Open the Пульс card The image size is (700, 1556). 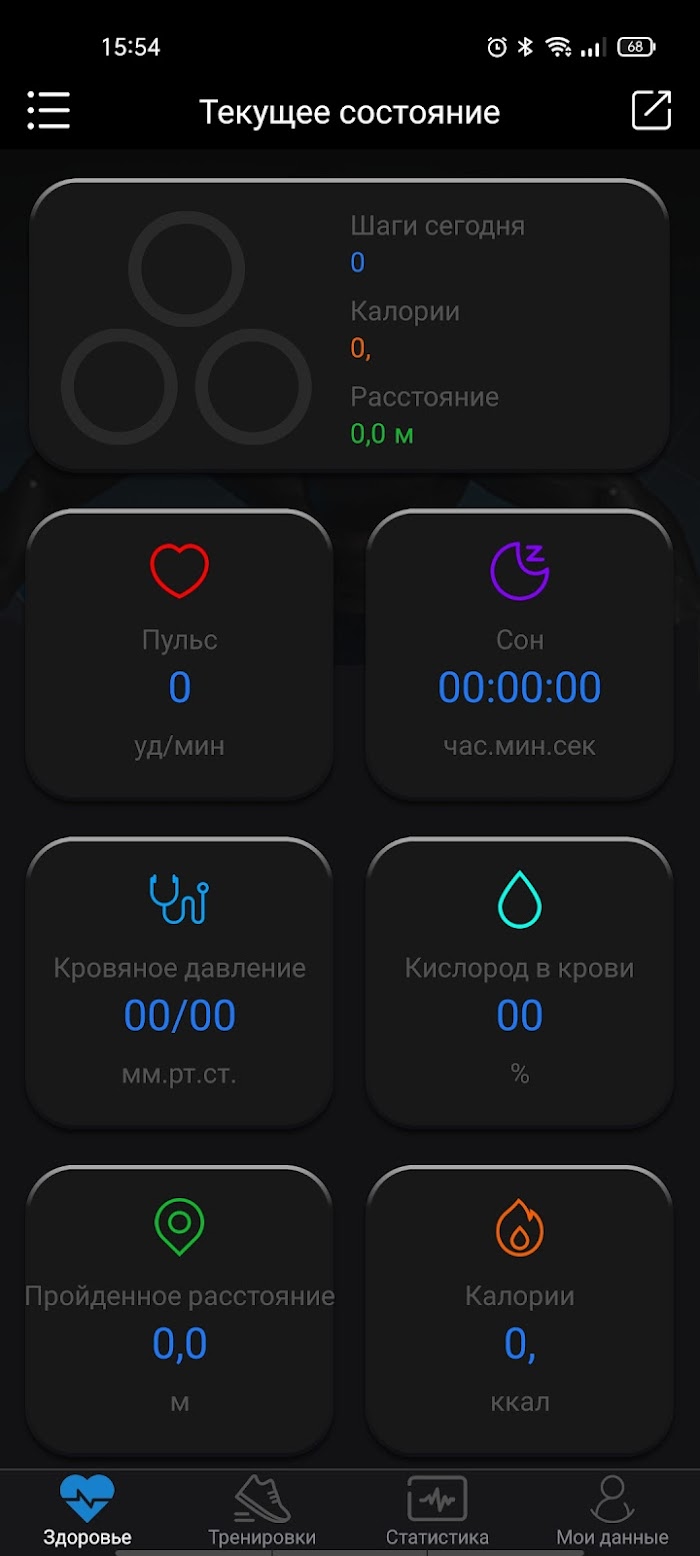pos(180,654)
